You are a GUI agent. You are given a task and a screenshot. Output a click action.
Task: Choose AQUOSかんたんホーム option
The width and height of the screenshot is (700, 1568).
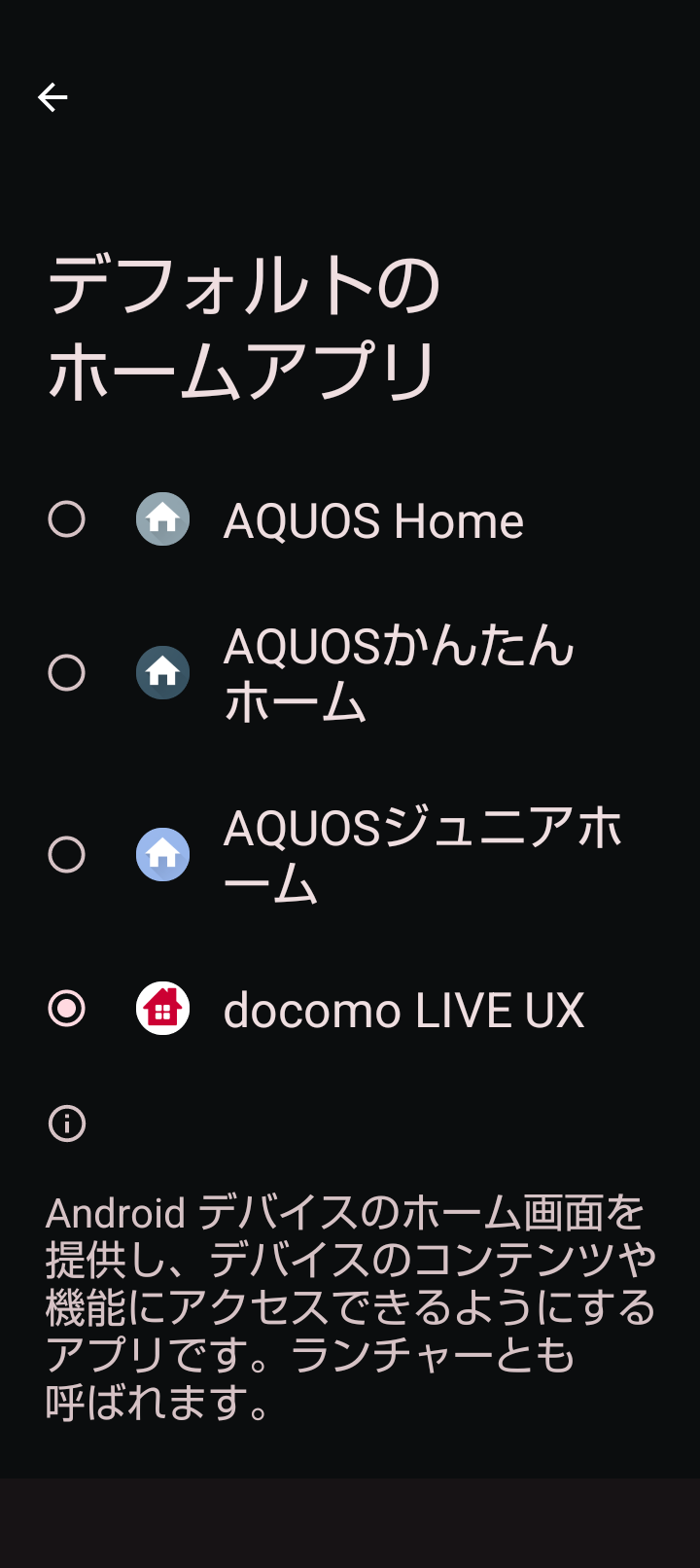(67, 672)
